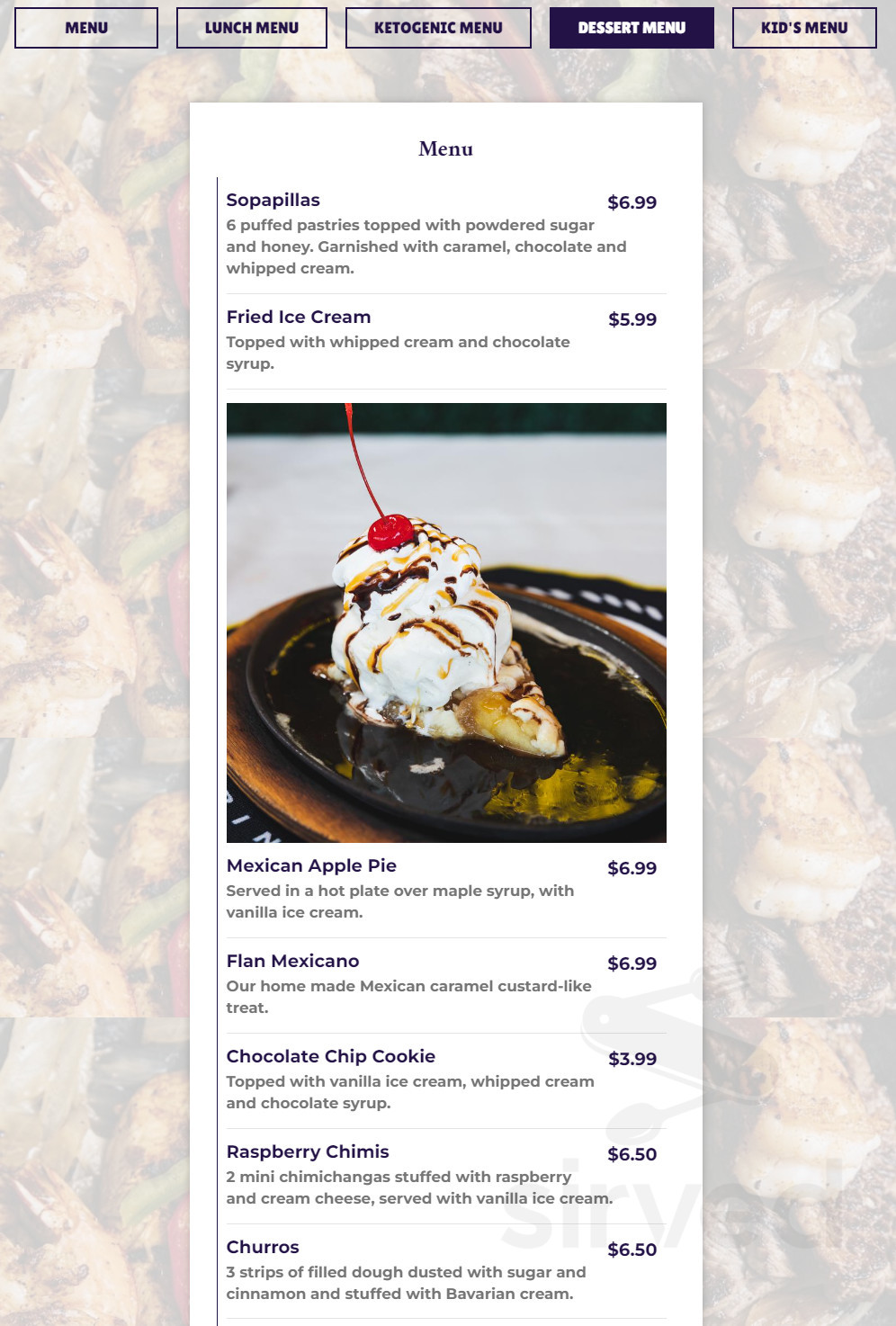
Task: Click the Sopapillas menu item
Action: (275, 200)
